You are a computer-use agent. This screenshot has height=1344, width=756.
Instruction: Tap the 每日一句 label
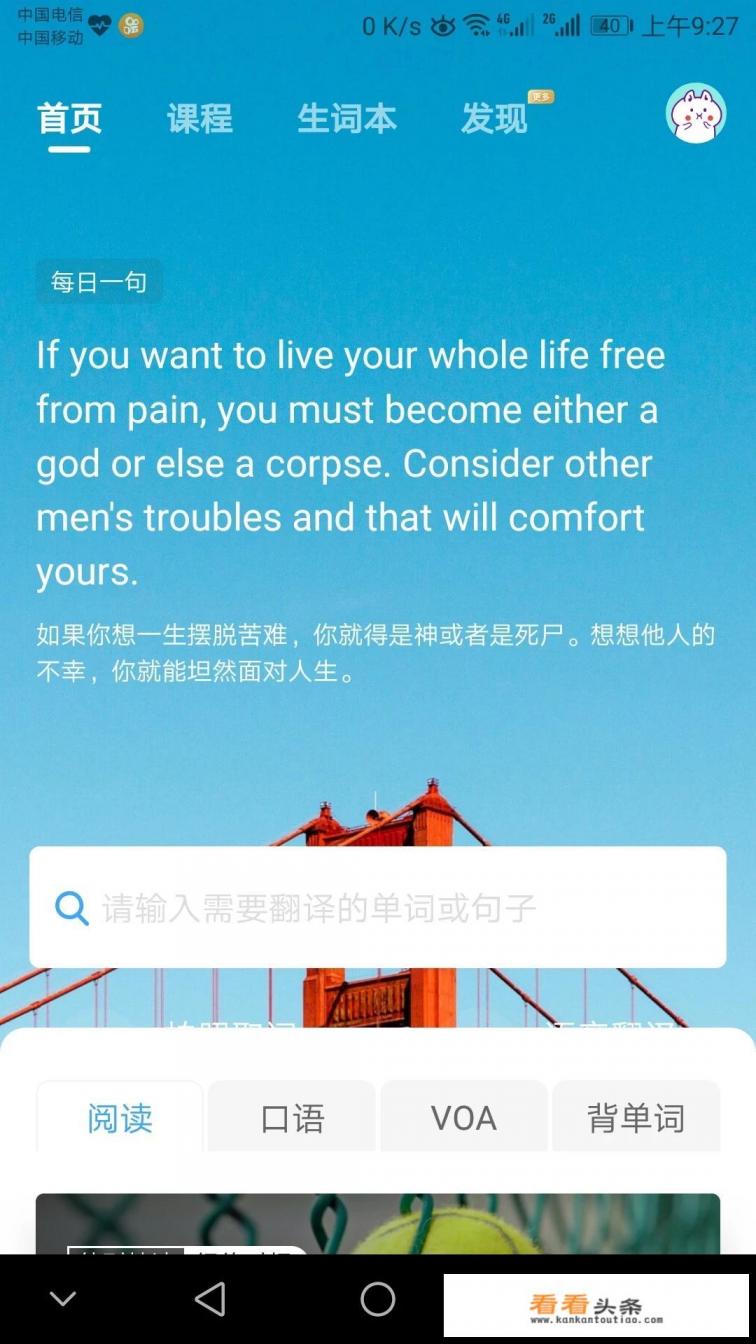point(98,281)
